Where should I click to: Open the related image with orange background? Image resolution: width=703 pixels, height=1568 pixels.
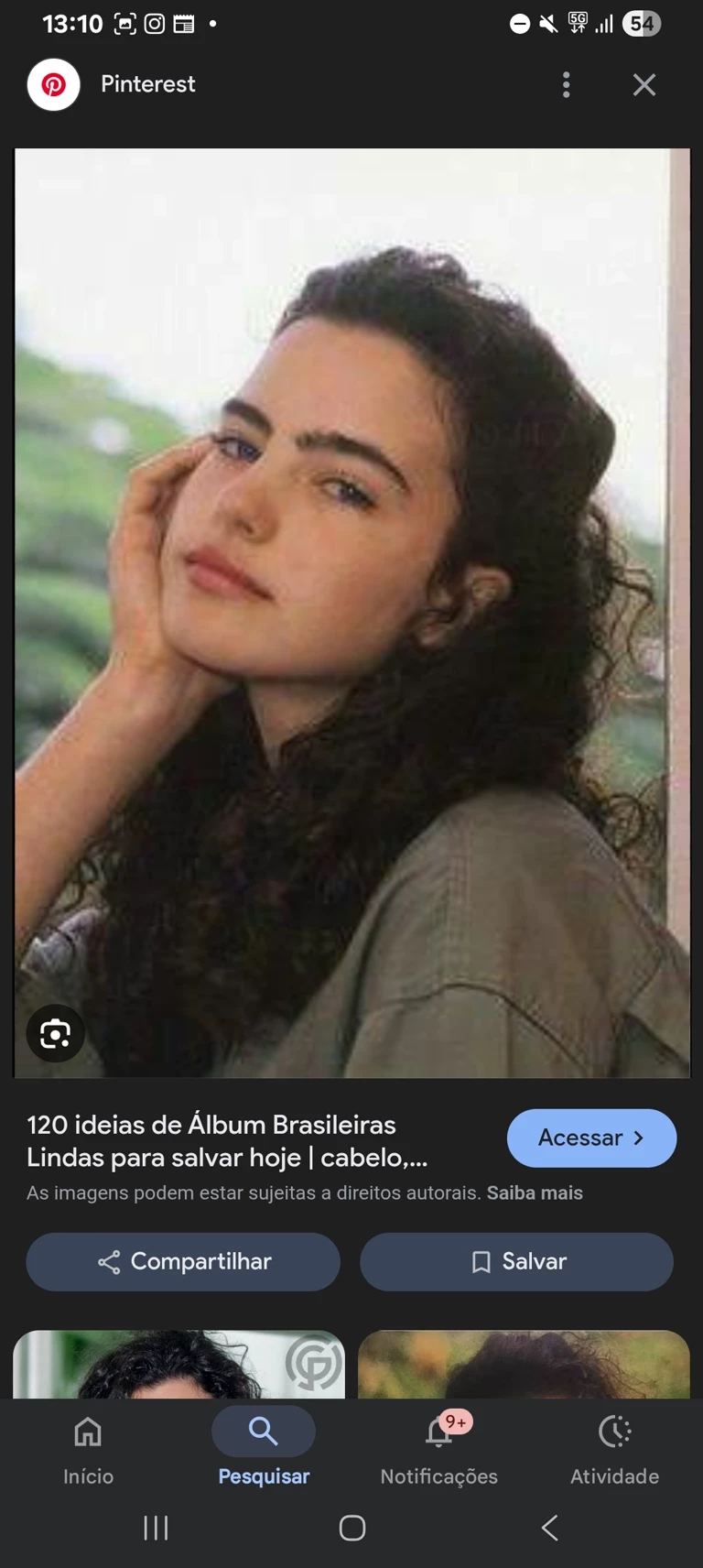pos(524,1364)
